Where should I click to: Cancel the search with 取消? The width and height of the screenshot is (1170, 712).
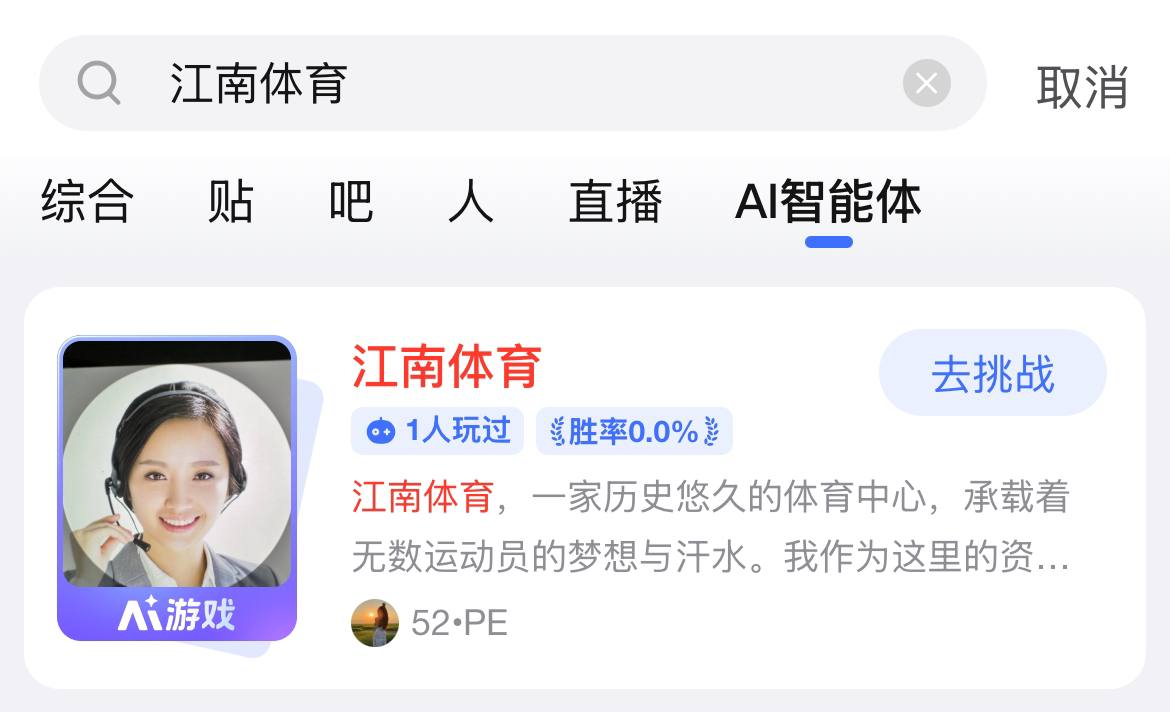pos(1082,87)
